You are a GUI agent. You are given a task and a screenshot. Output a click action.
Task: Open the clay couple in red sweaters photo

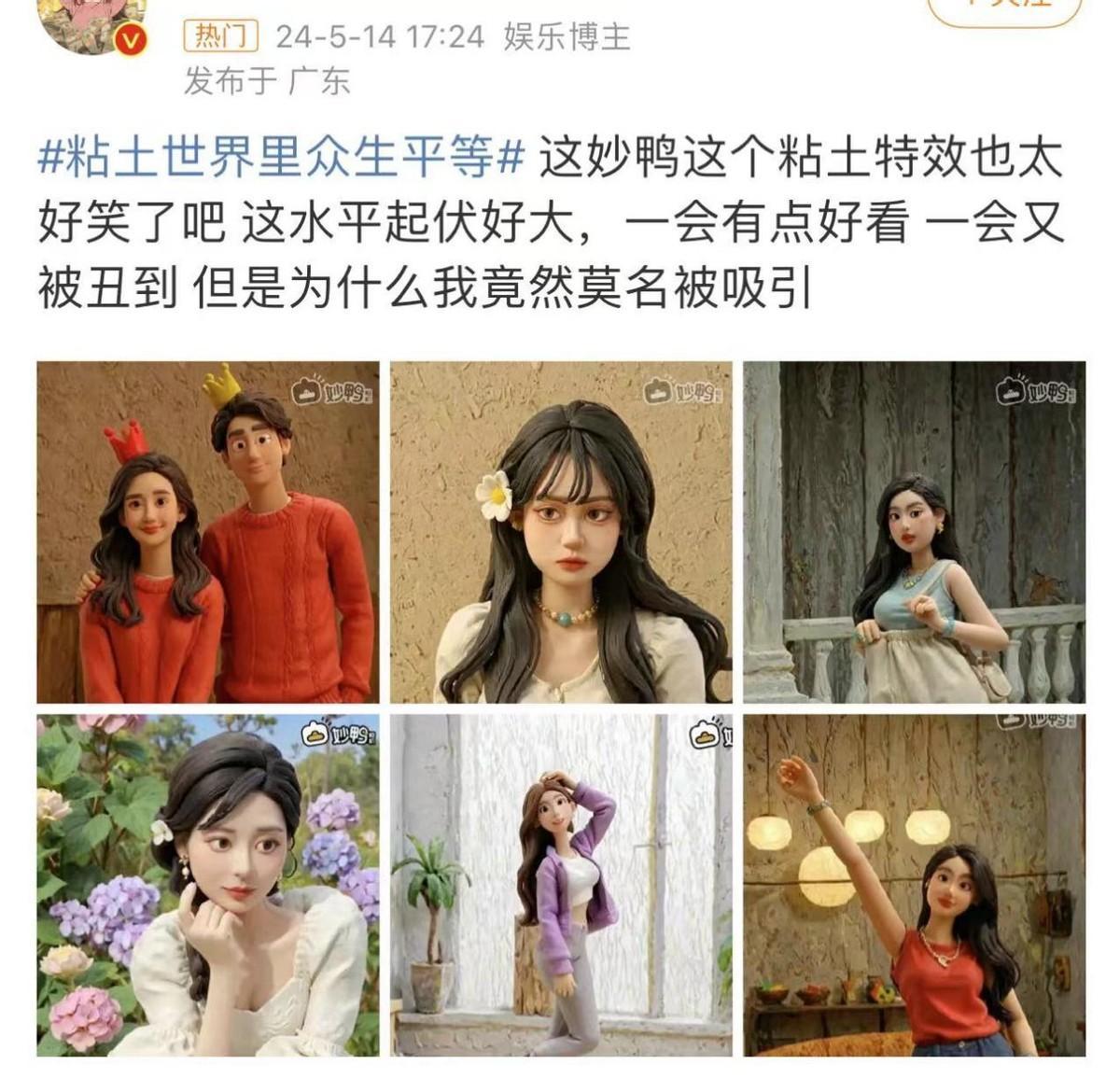coord(208,532)
